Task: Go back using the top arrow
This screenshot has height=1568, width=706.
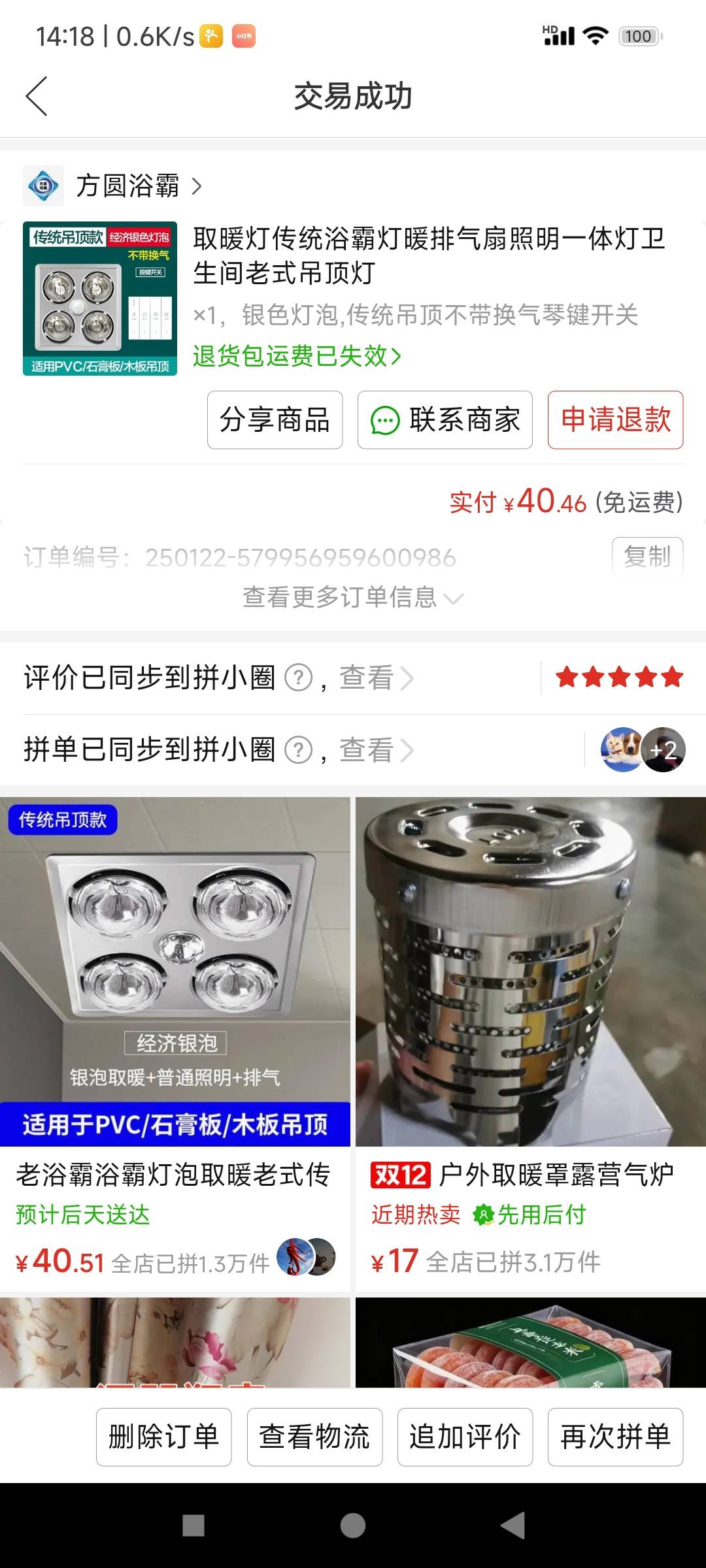Action: point(37,96)
